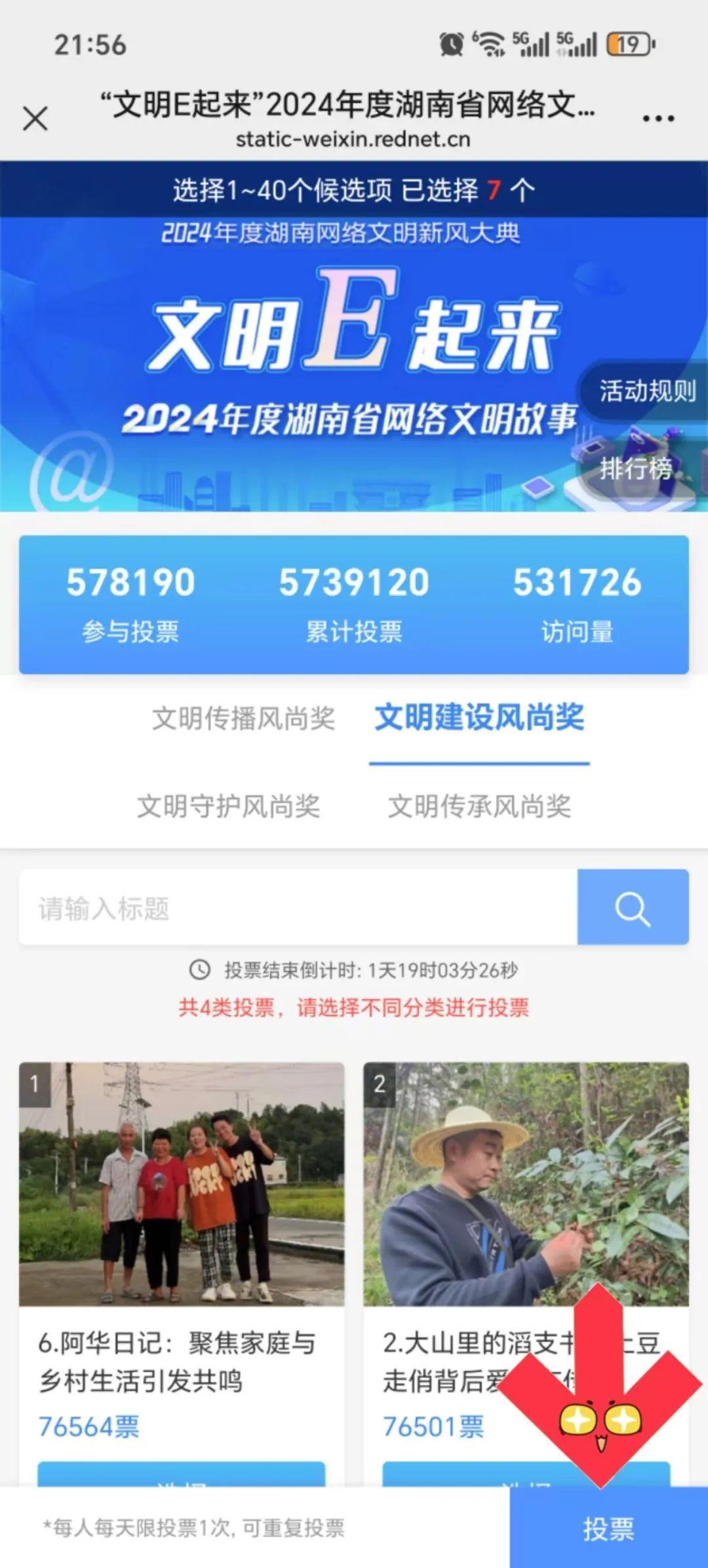Close the web page with the X
Image resolution: width=708 pixels, height=1568 pixels.
click(35, 119)
